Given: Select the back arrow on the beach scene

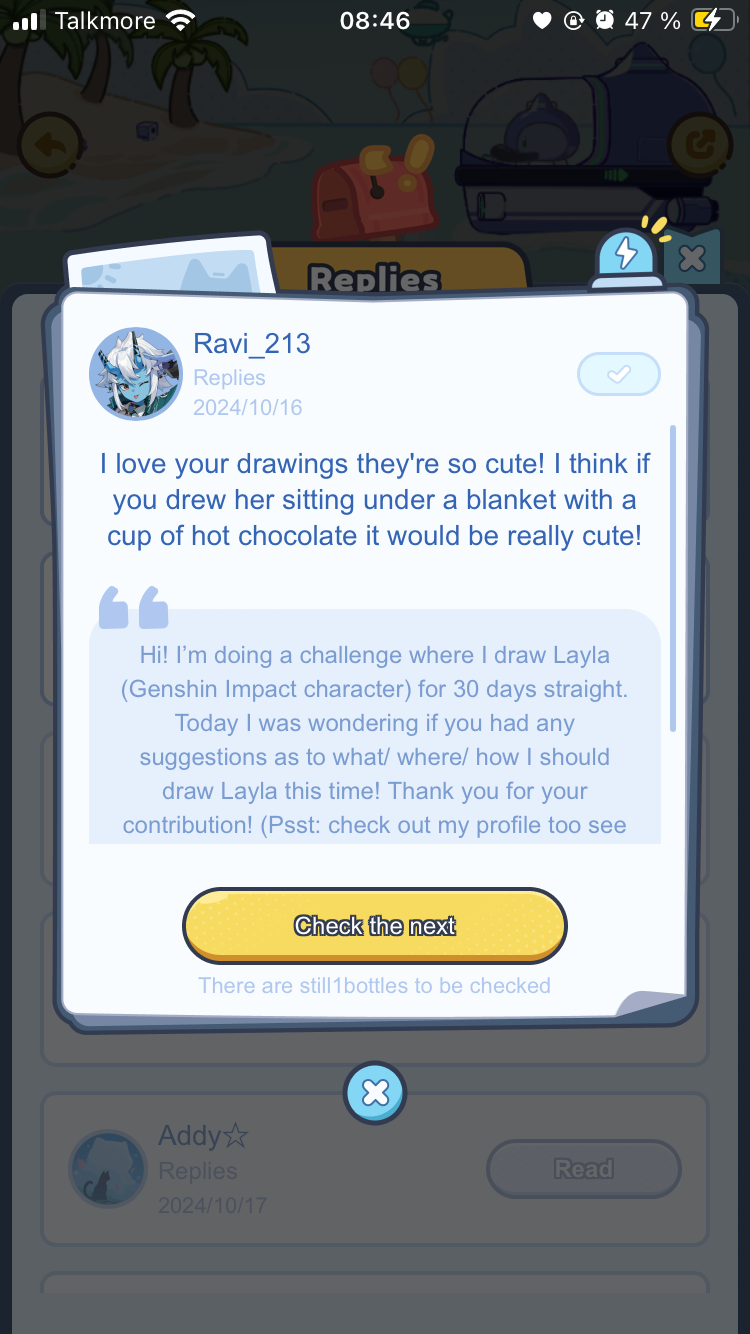Looking at the screenshot, I should tap(49, 143).
